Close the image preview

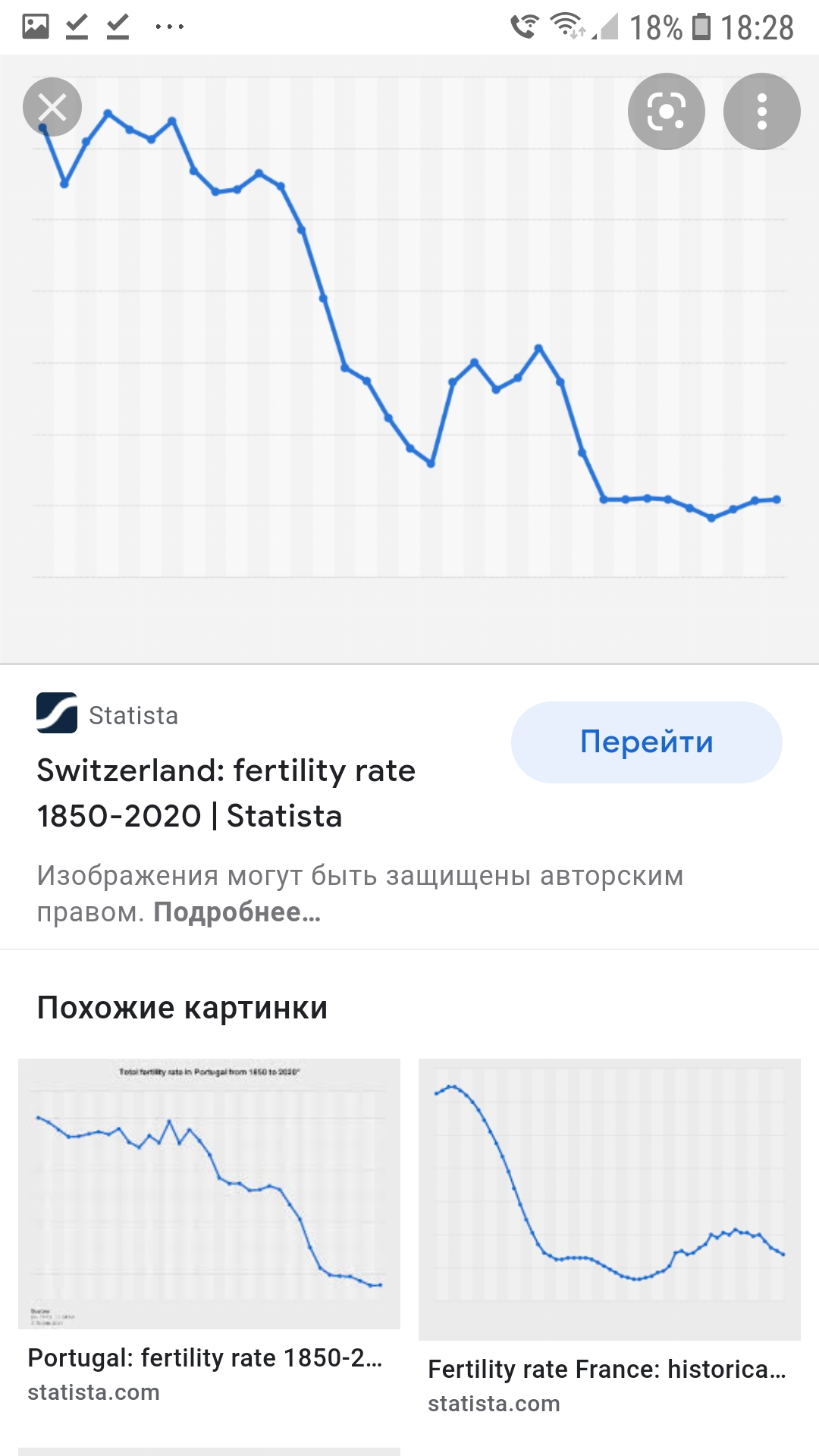52,107
